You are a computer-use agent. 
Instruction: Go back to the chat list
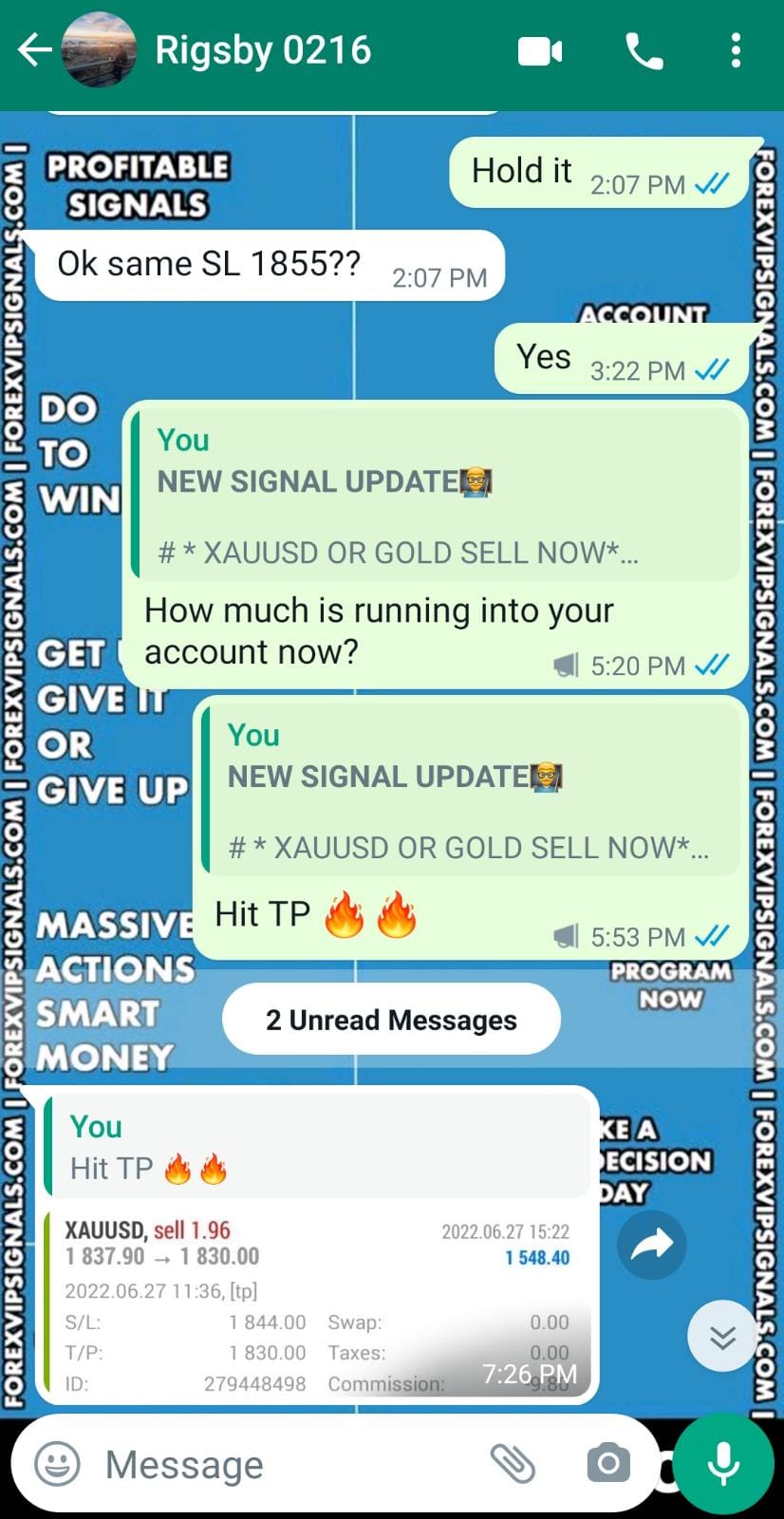click(34, 50)
